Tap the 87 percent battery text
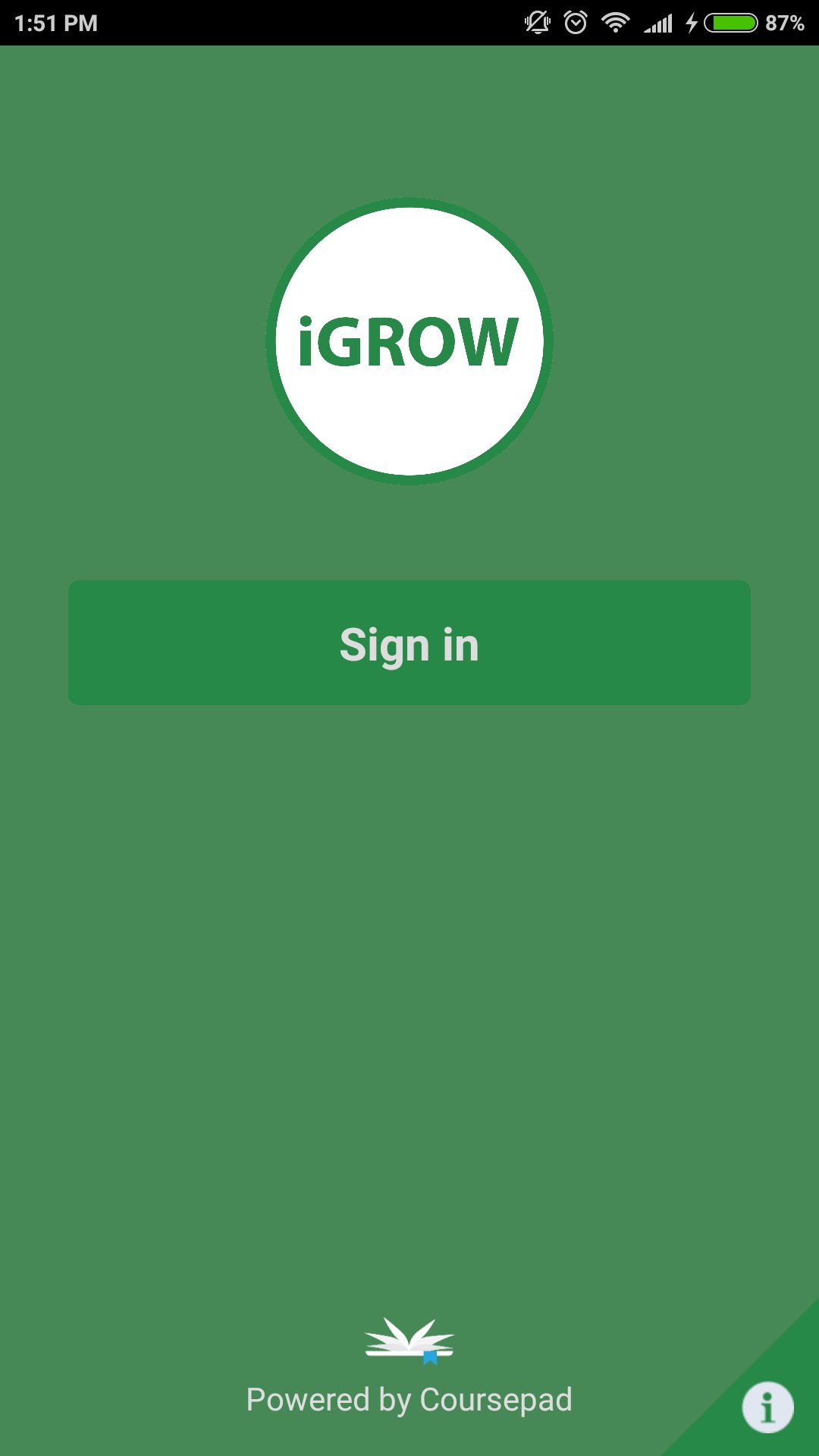819x1456 pixels. click(786, 22)
